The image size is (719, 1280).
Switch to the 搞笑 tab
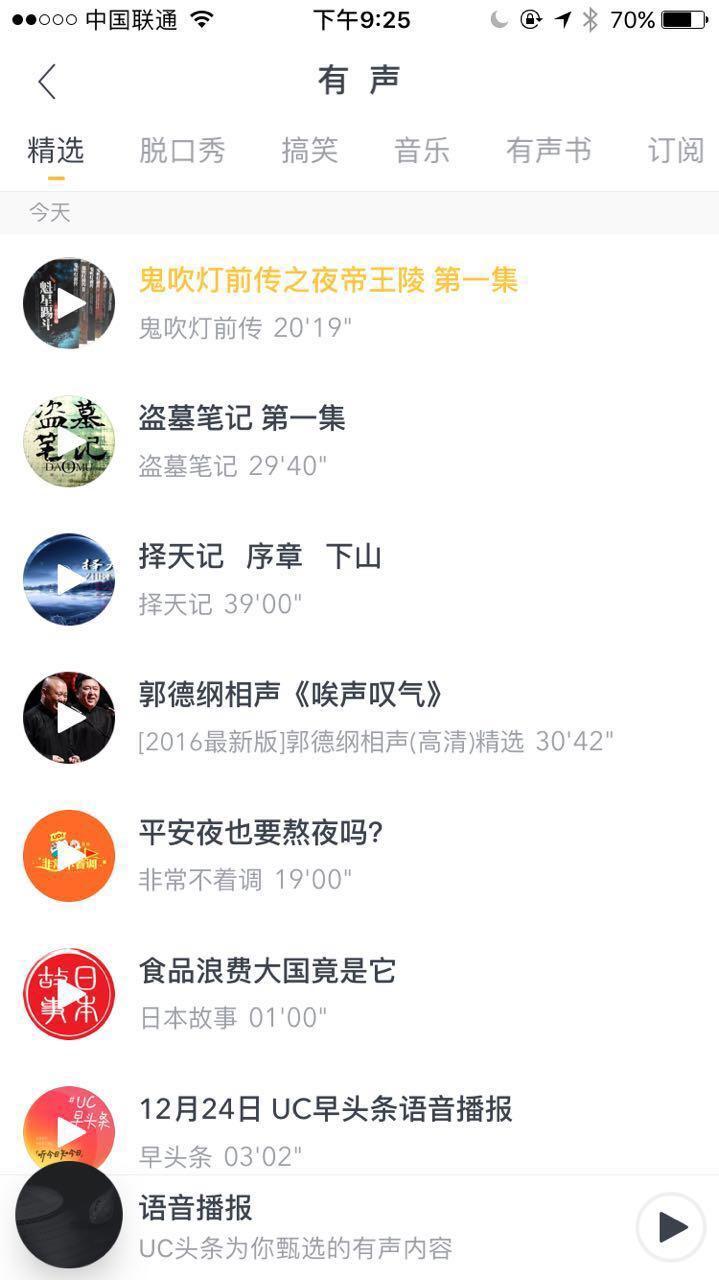[310, 151]
